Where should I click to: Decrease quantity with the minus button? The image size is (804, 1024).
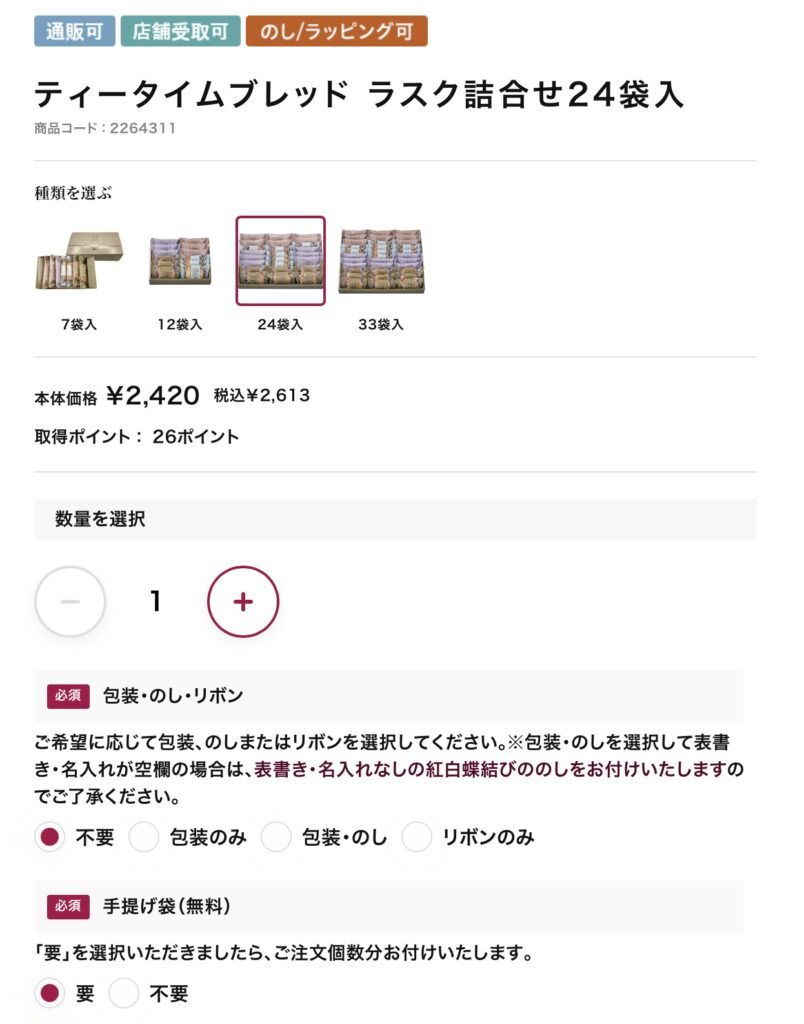click(x=70, y=602)
